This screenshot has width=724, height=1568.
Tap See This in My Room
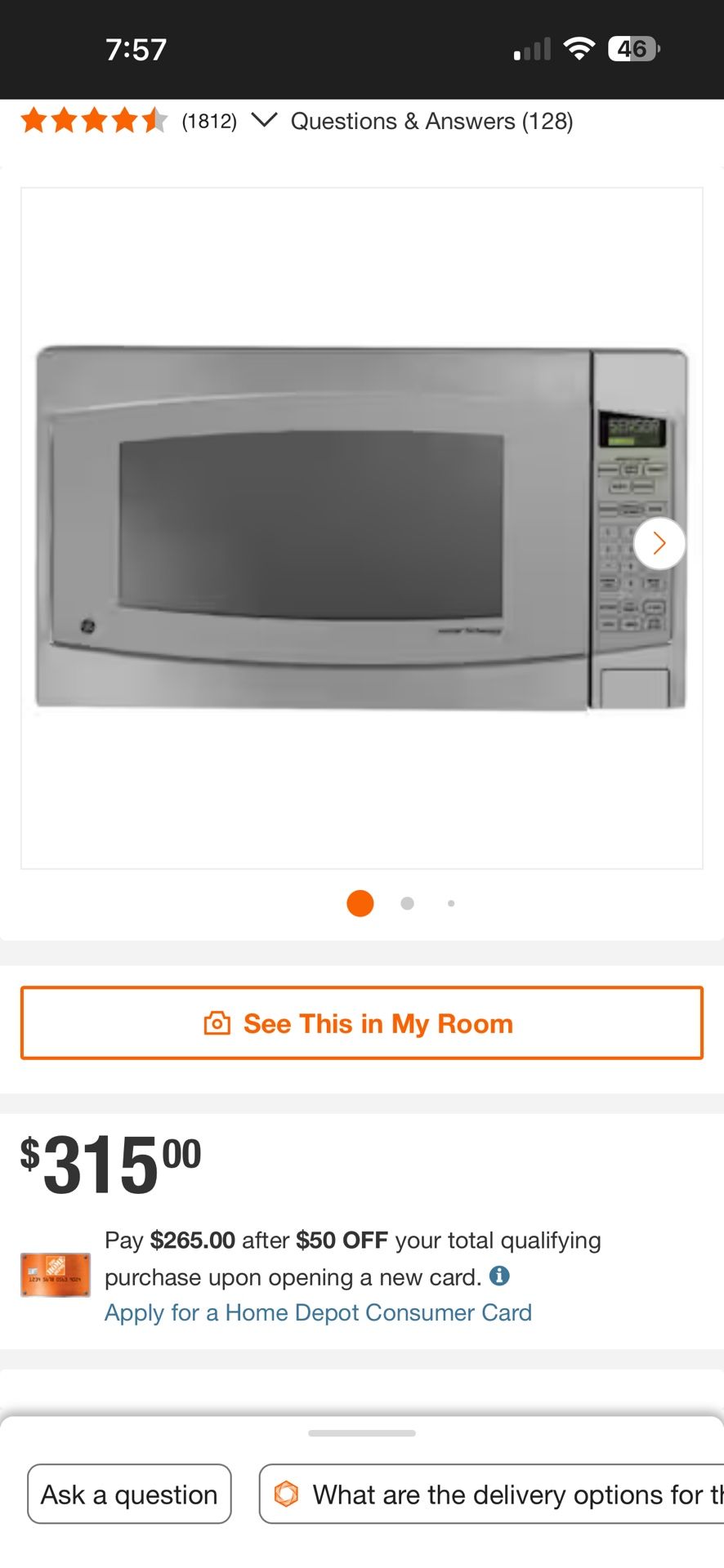point(361,1023)
